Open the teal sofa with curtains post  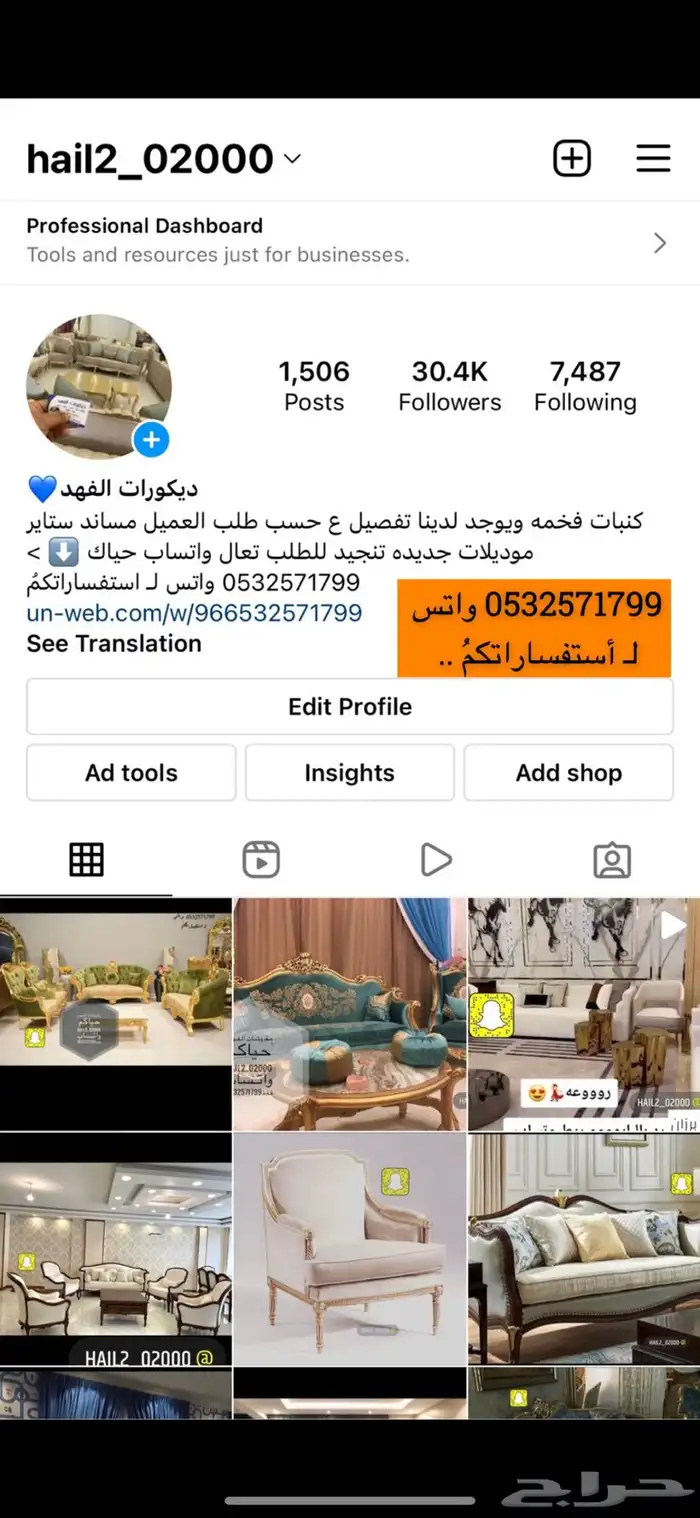[x=349, y=1012]
